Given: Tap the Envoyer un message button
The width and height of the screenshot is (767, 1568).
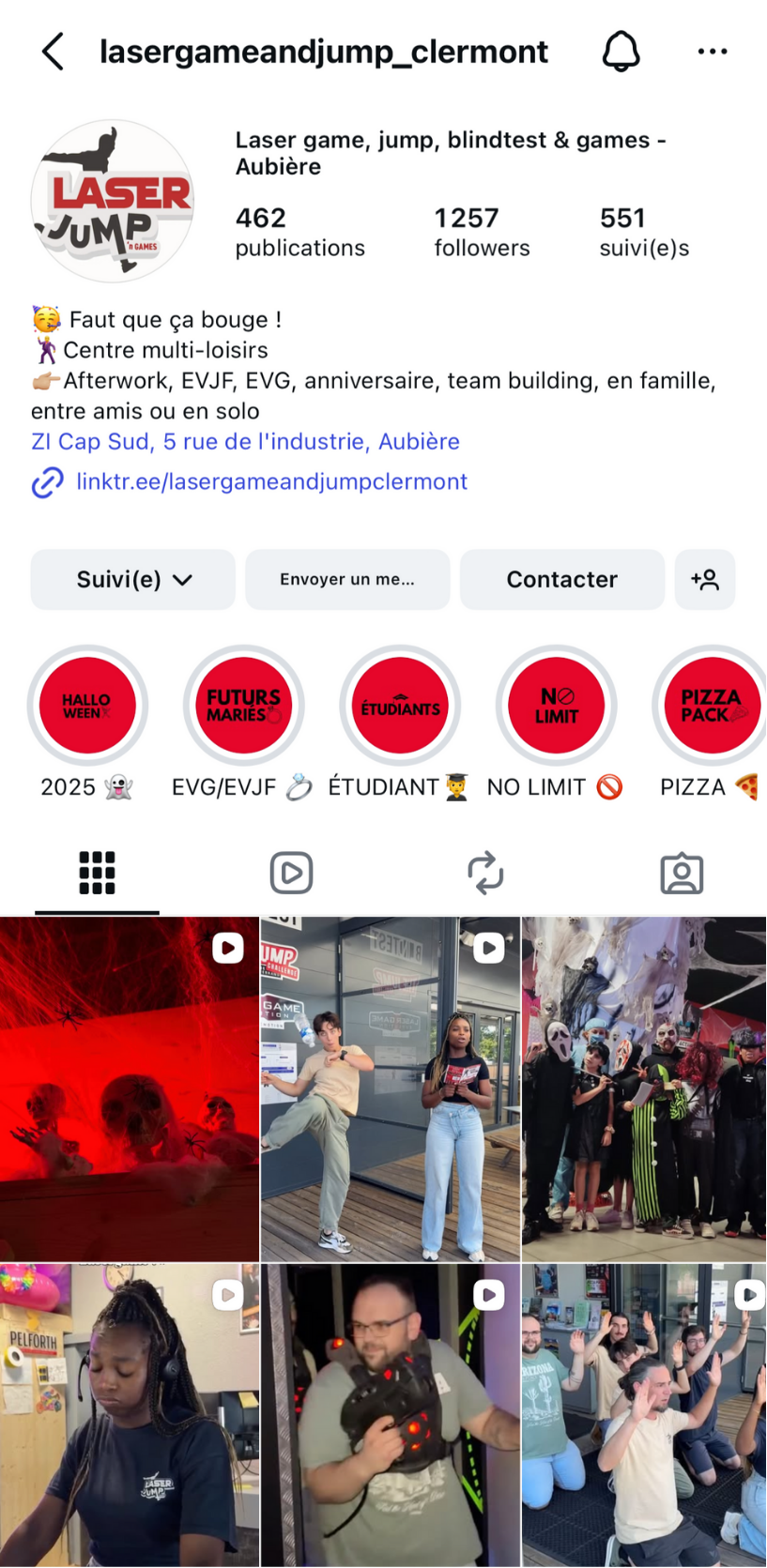Looking at the screenshot, I should click(347, 580).
